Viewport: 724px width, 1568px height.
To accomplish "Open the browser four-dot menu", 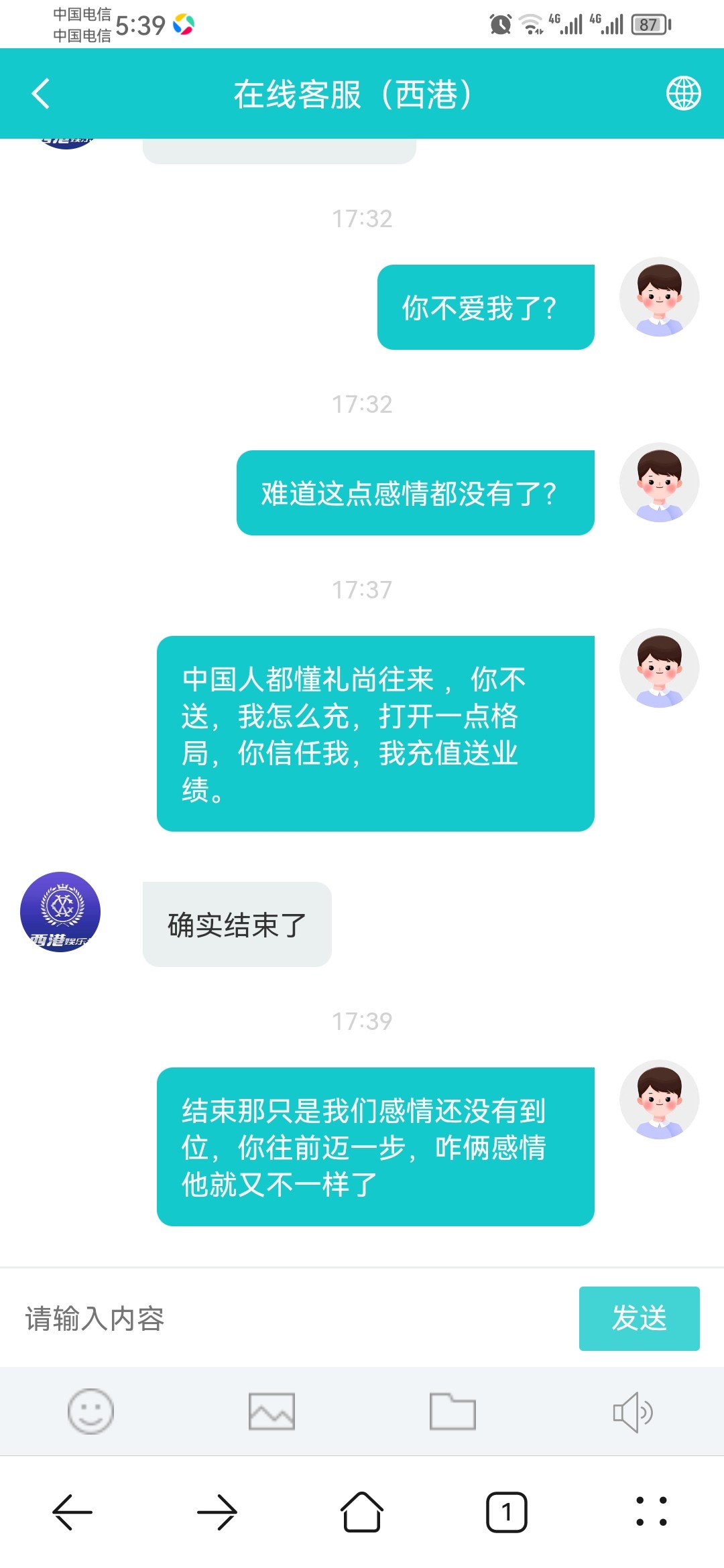I will tap(651, 1512).
